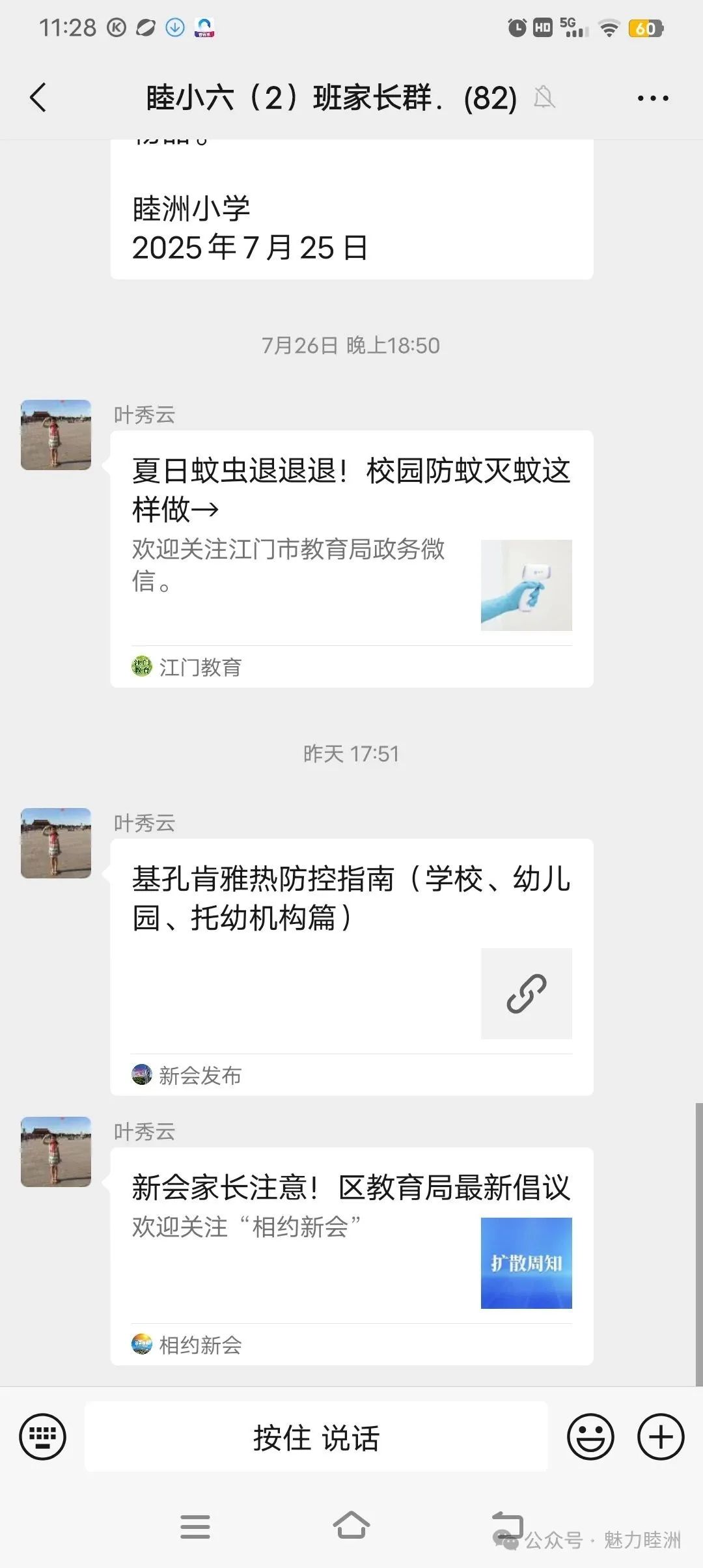Open the plus attachment menu
This screenshot has height=1568, width=703.
pos(660,1436)
